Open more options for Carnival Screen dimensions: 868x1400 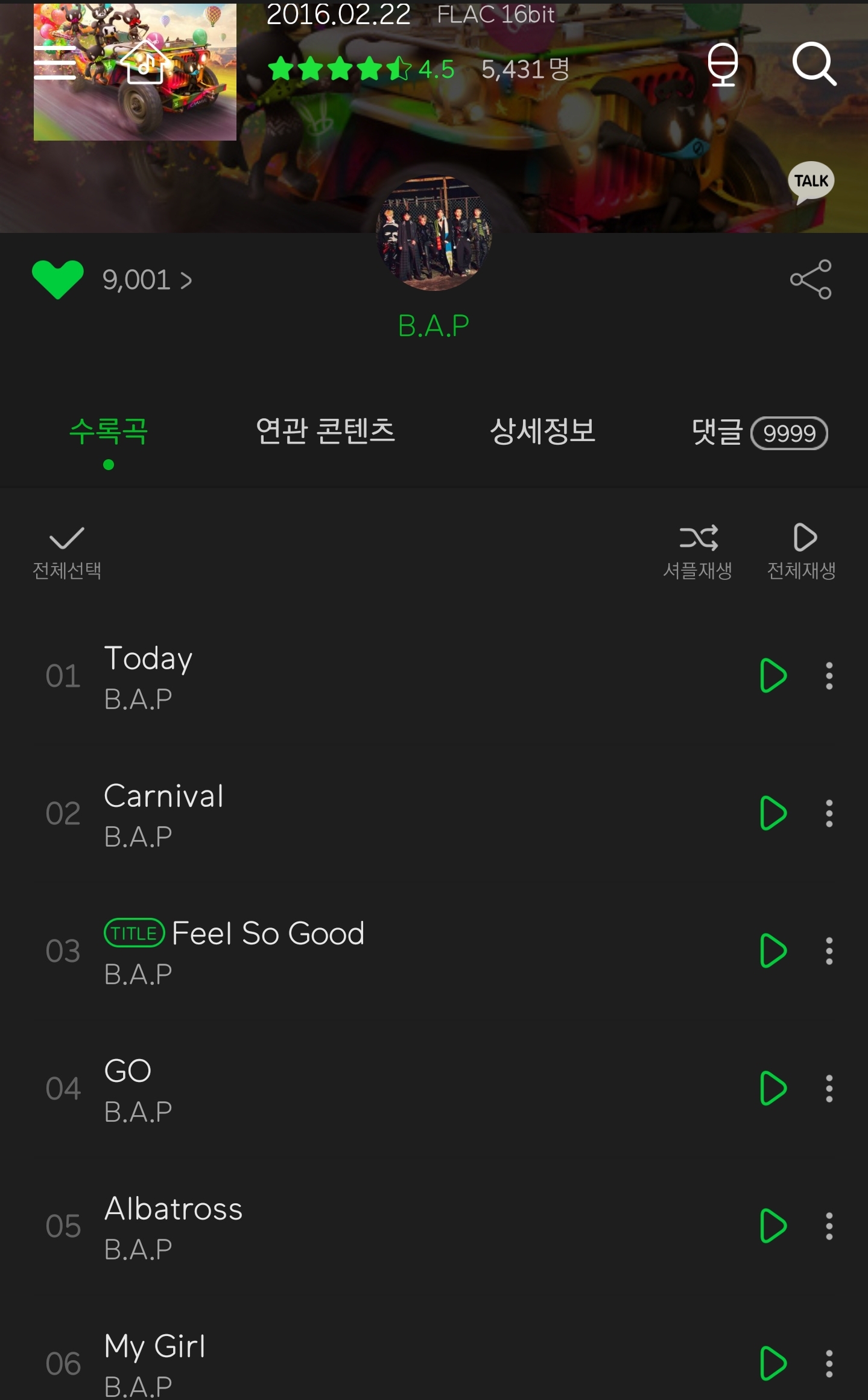point(829,813)
